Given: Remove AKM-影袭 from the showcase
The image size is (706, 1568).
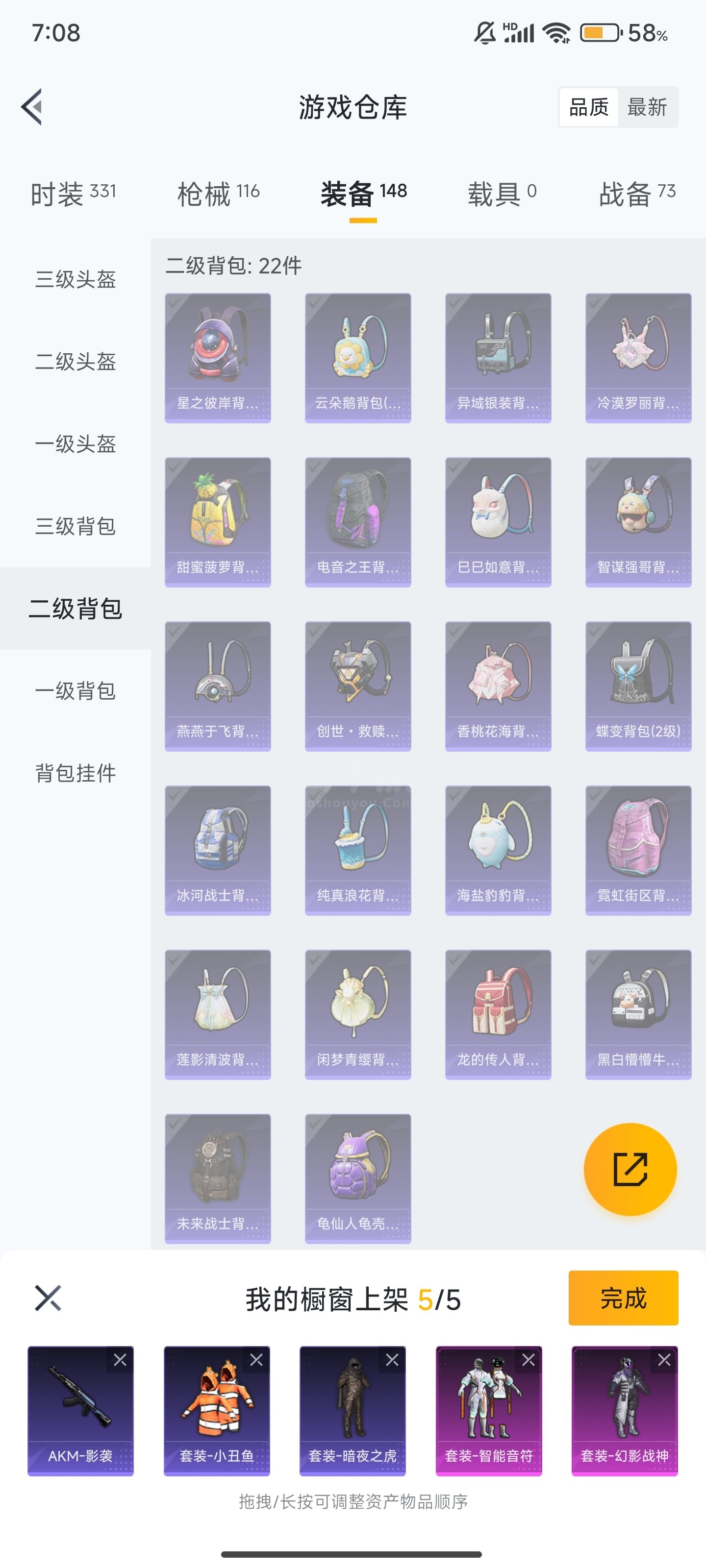Looking at the screenshot, I should [x=120, y=1360].
